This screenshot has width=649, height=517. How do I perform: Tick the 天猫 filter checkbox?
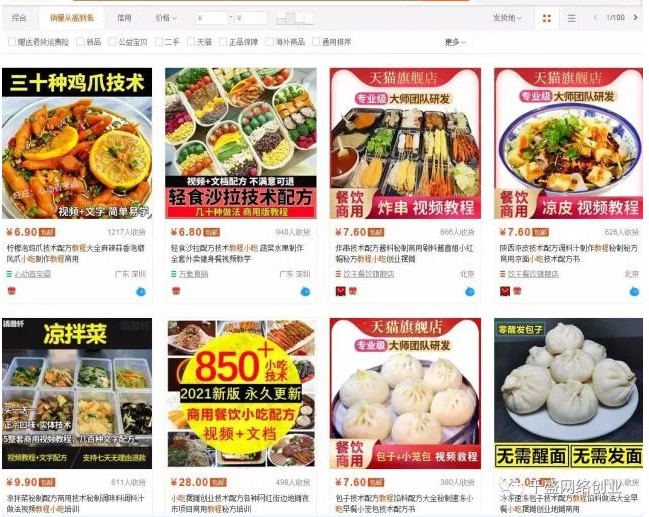190,42
